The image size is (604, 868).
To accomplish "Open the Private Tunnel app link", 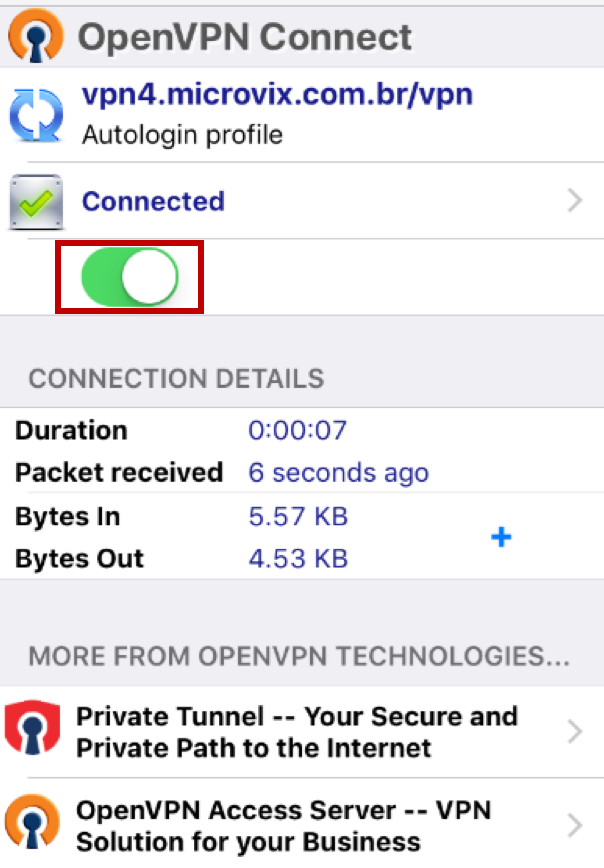I will point(300,731).
